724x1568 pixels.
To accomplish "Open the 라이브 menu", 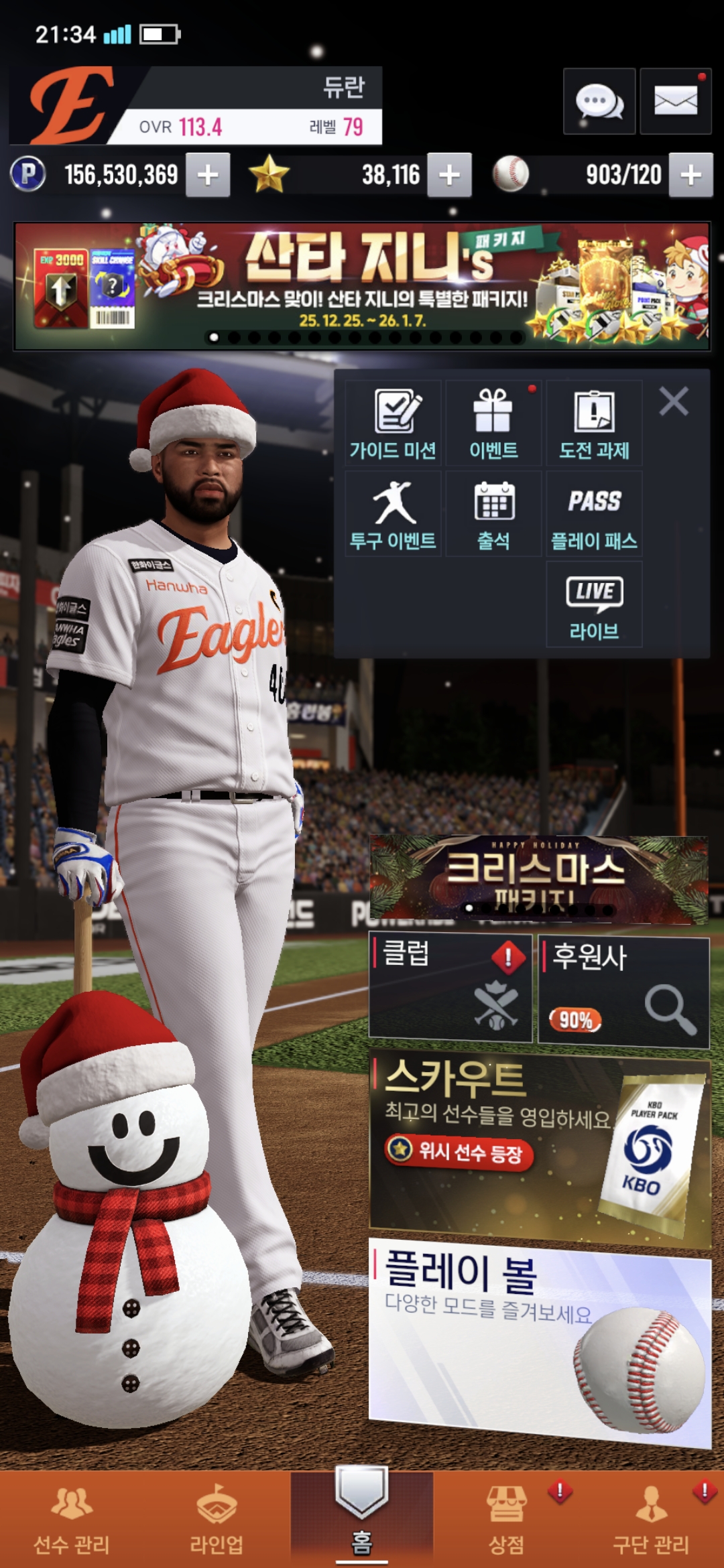I will [x=594, y=604].
